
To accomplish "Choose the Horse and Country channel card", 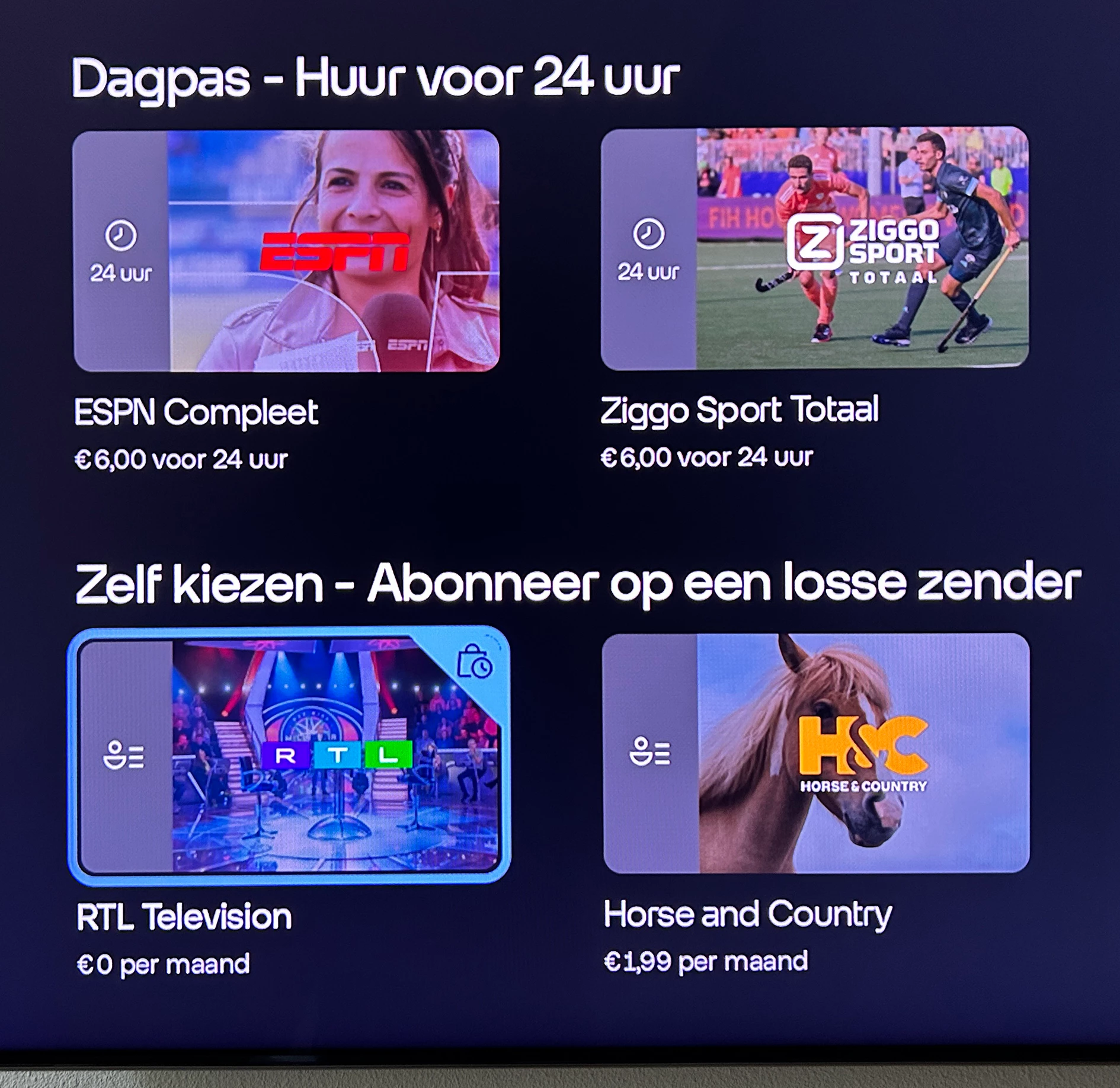I will (816, 753).
